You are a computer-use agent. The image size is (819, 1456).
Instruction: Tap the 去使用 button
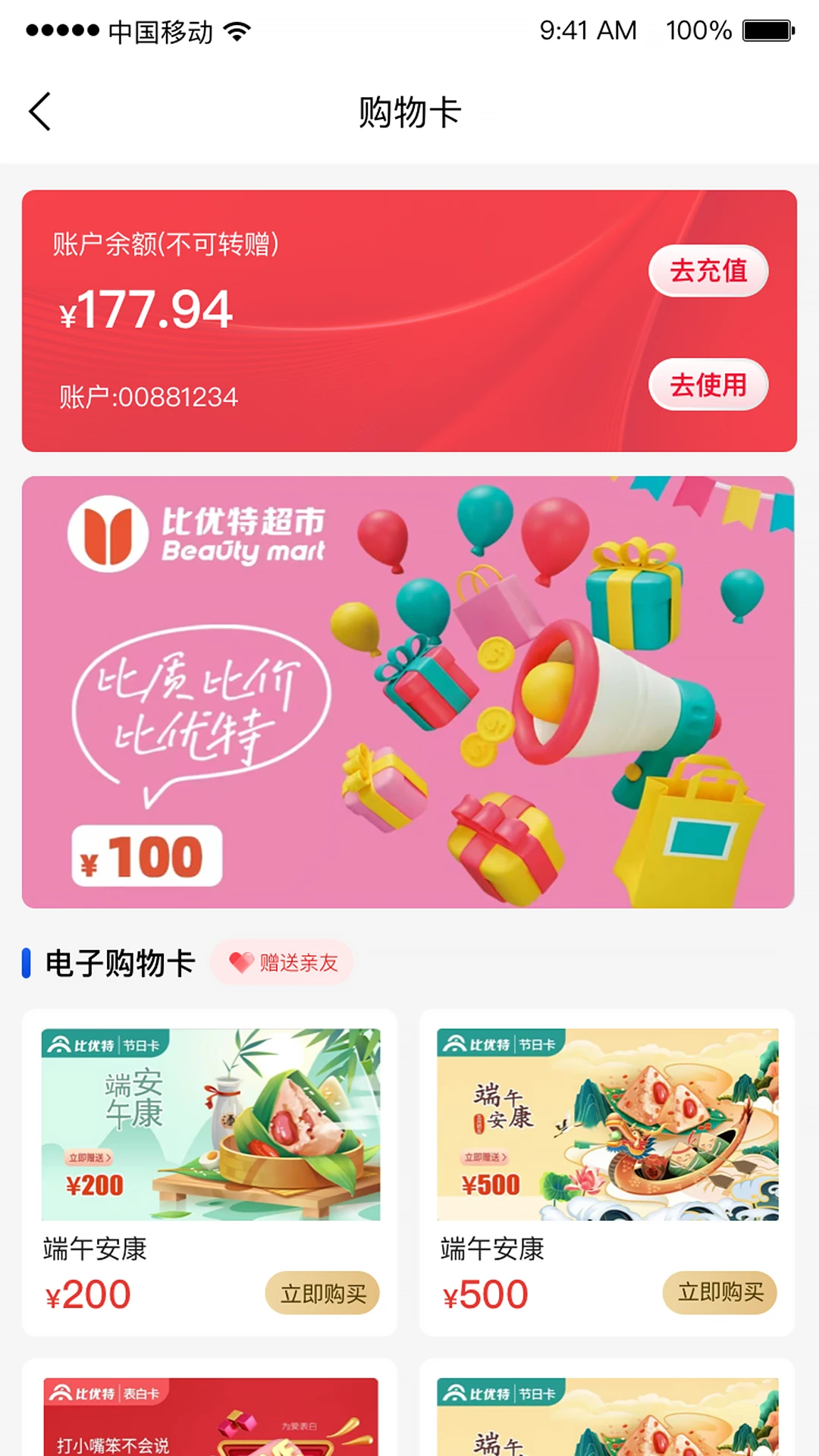click(x=708, y=384)
